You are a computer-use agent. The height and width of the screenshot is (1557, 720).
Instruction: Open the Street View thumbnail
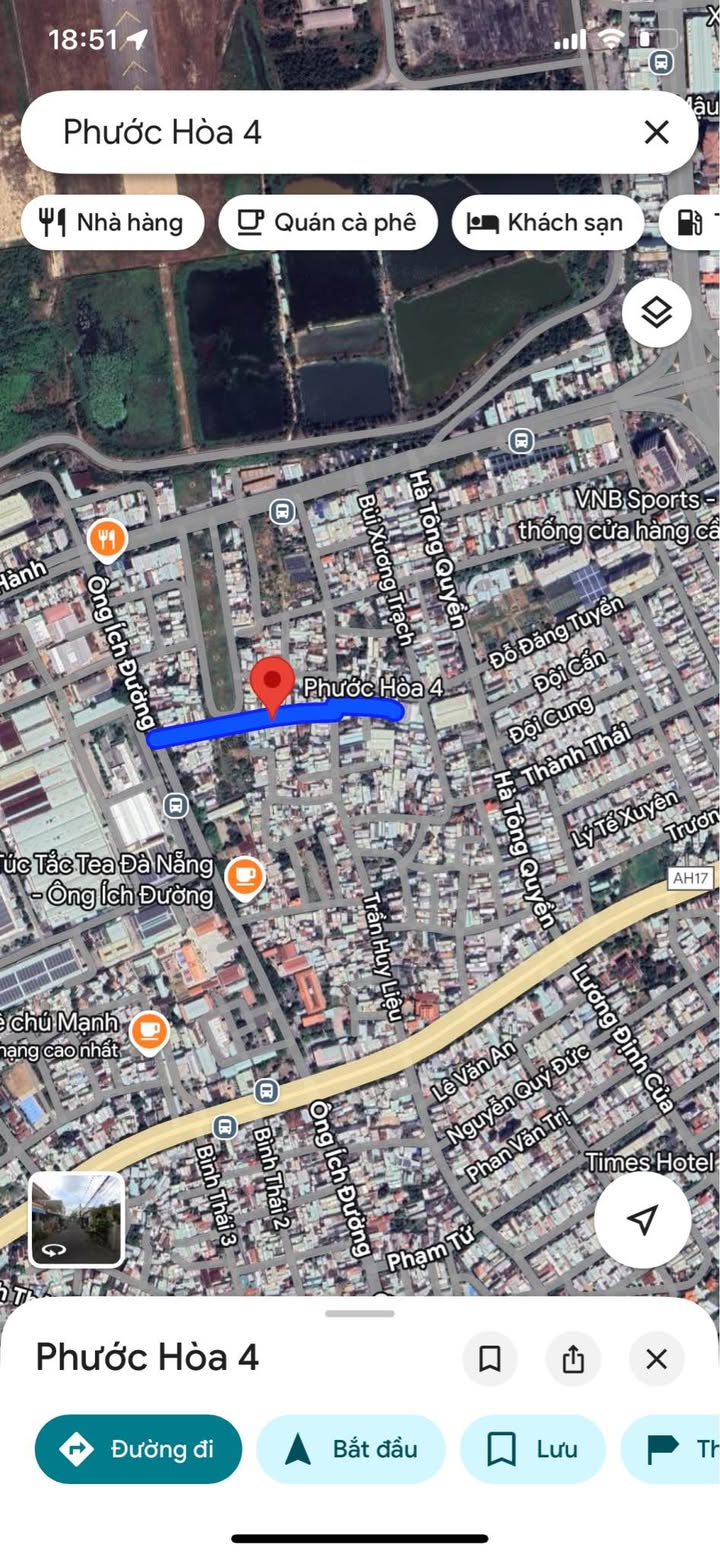click(77, 1219)
